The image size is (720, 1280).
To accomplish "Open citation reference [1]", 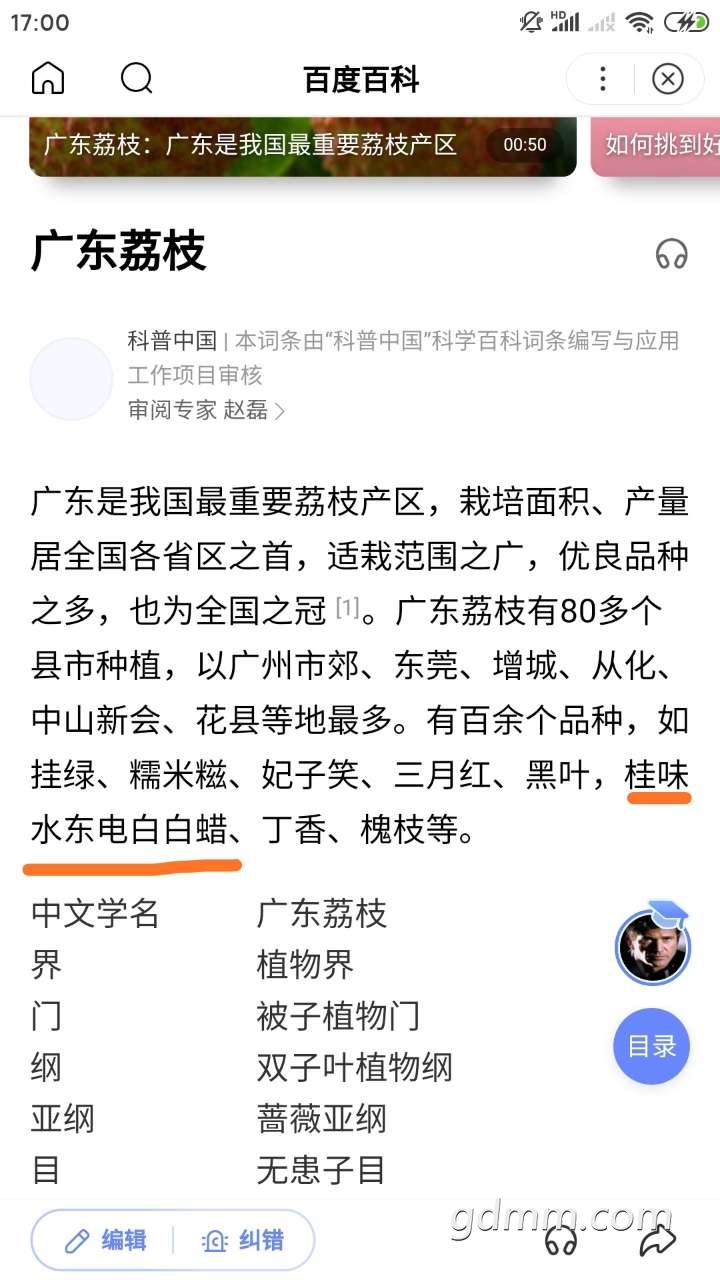I will tap(347, 607).
